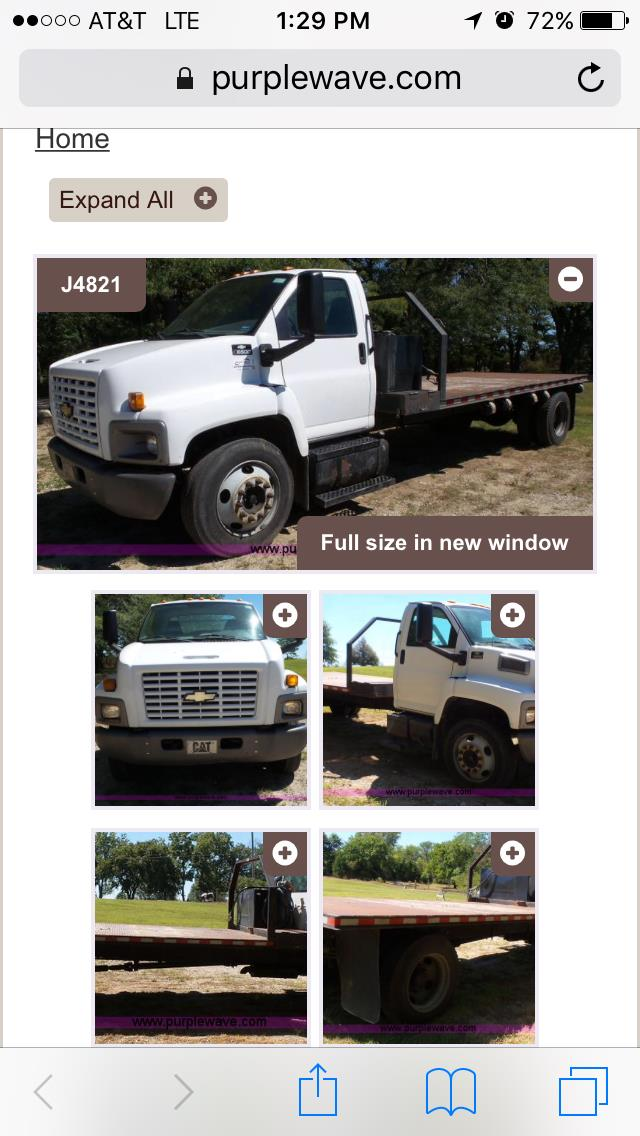Image resolution: width=640 pixels, height=1136 pixels.
Task: Expand the front grille view thumbnail
Action: 285,615
